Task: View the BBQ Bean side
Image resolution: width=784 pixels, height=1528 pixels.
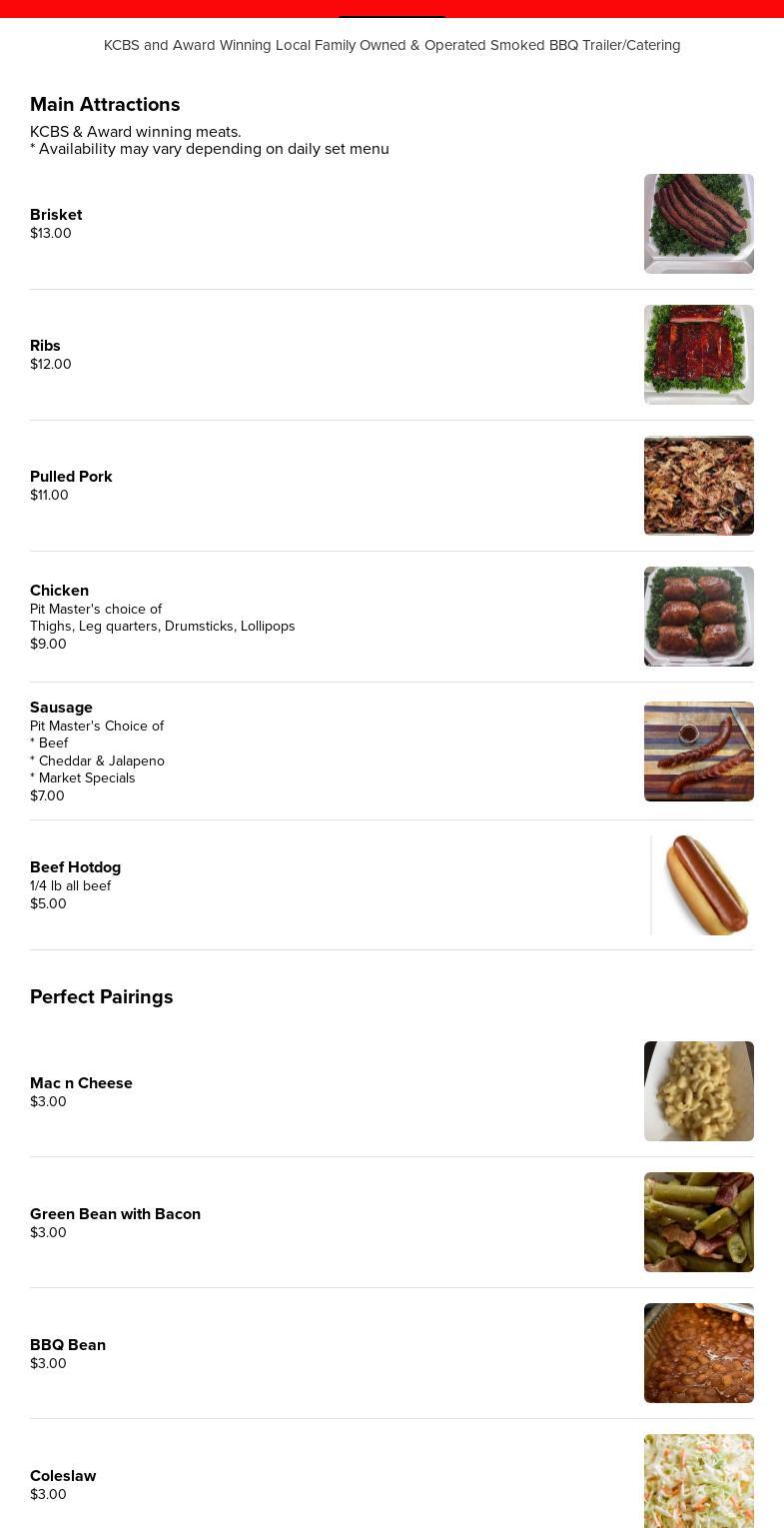Action: click(68, 1345)
